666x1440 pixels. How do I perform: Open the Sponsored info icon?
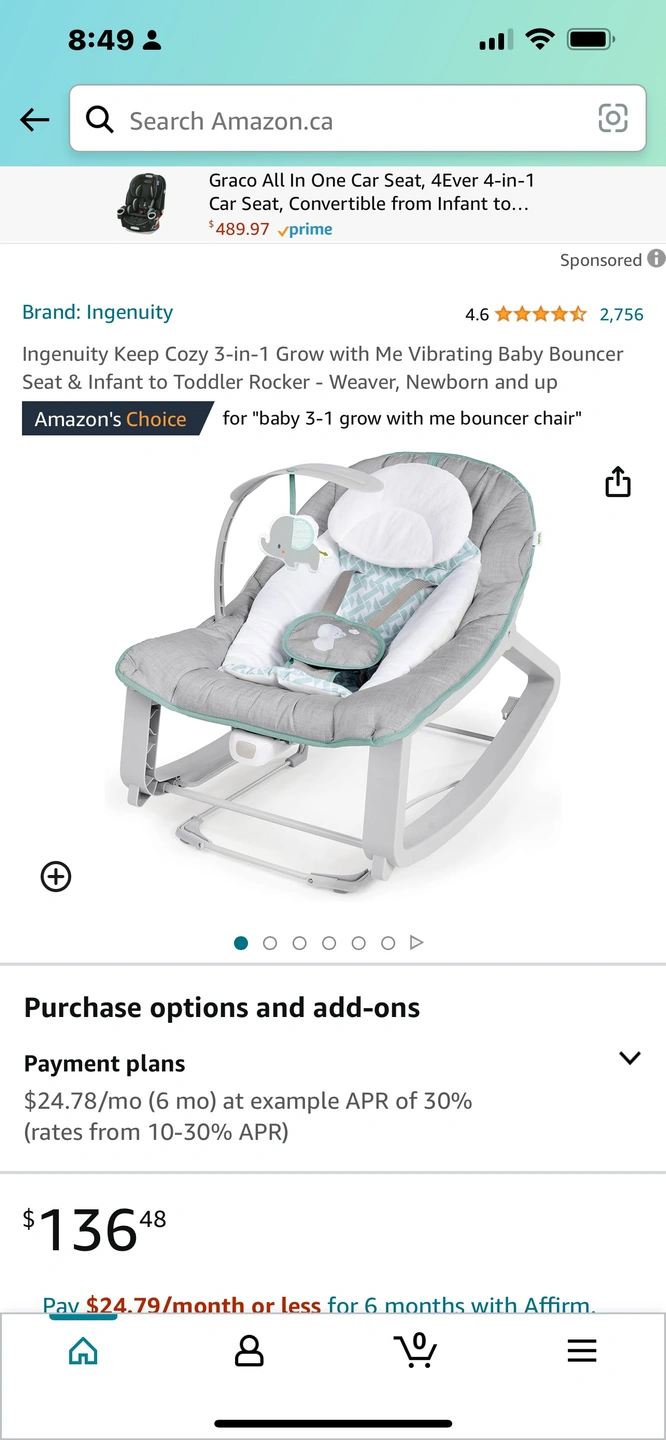tap(656, 259)
